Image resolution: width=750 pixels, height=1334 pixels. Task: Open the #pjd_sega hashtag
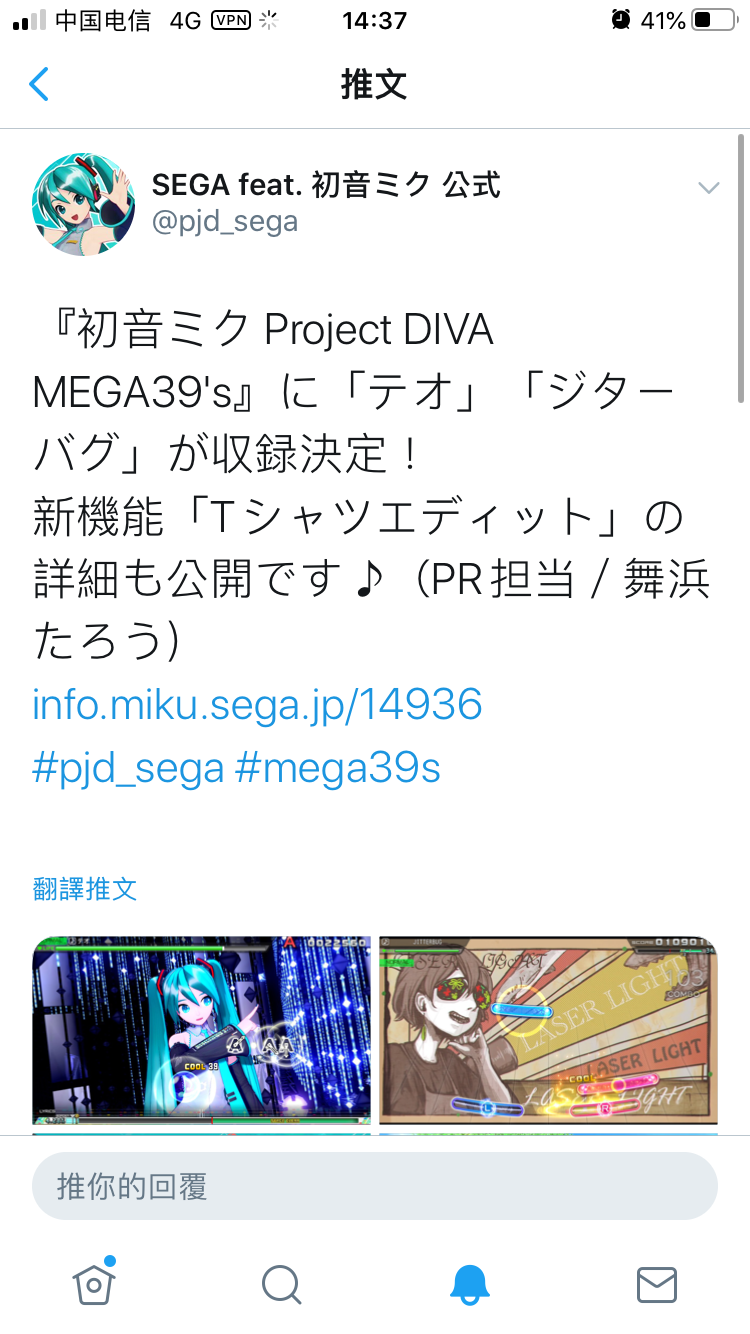128,769
